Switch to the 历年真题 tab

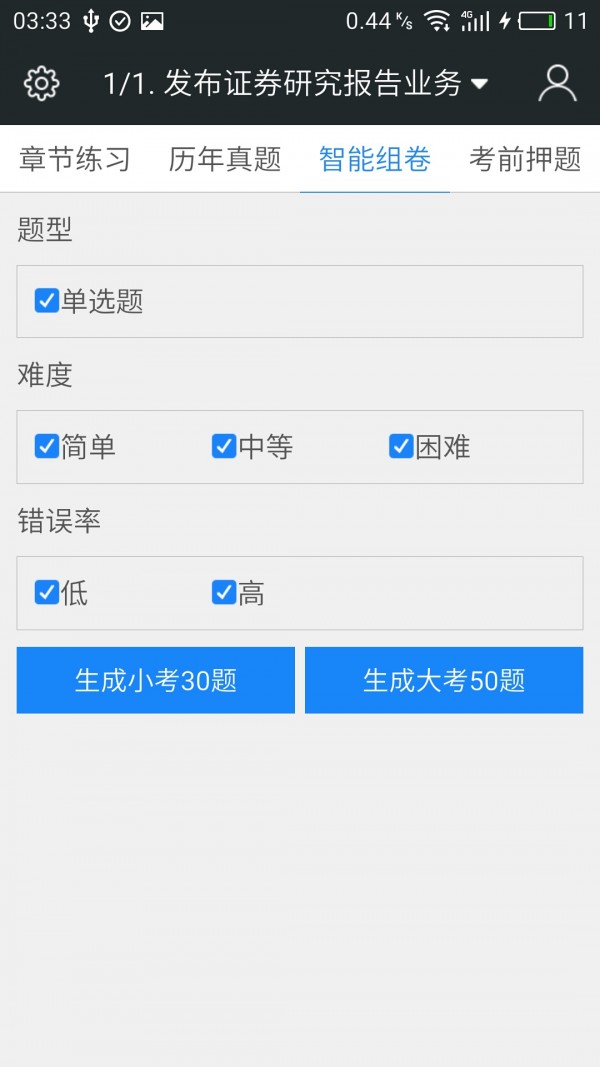225,159
